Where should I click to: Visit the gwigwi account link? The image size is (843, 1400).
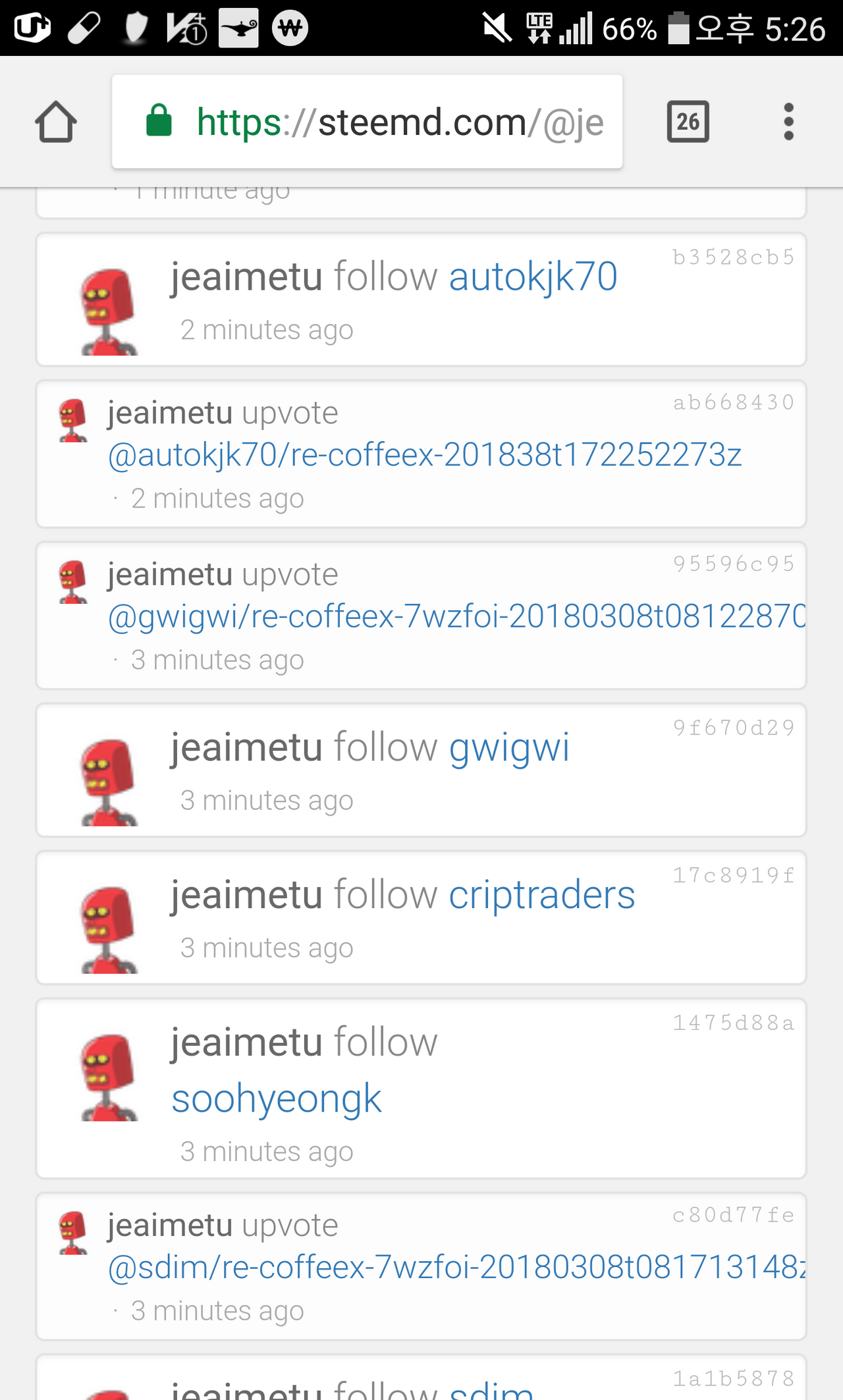(x=508, y=748)
